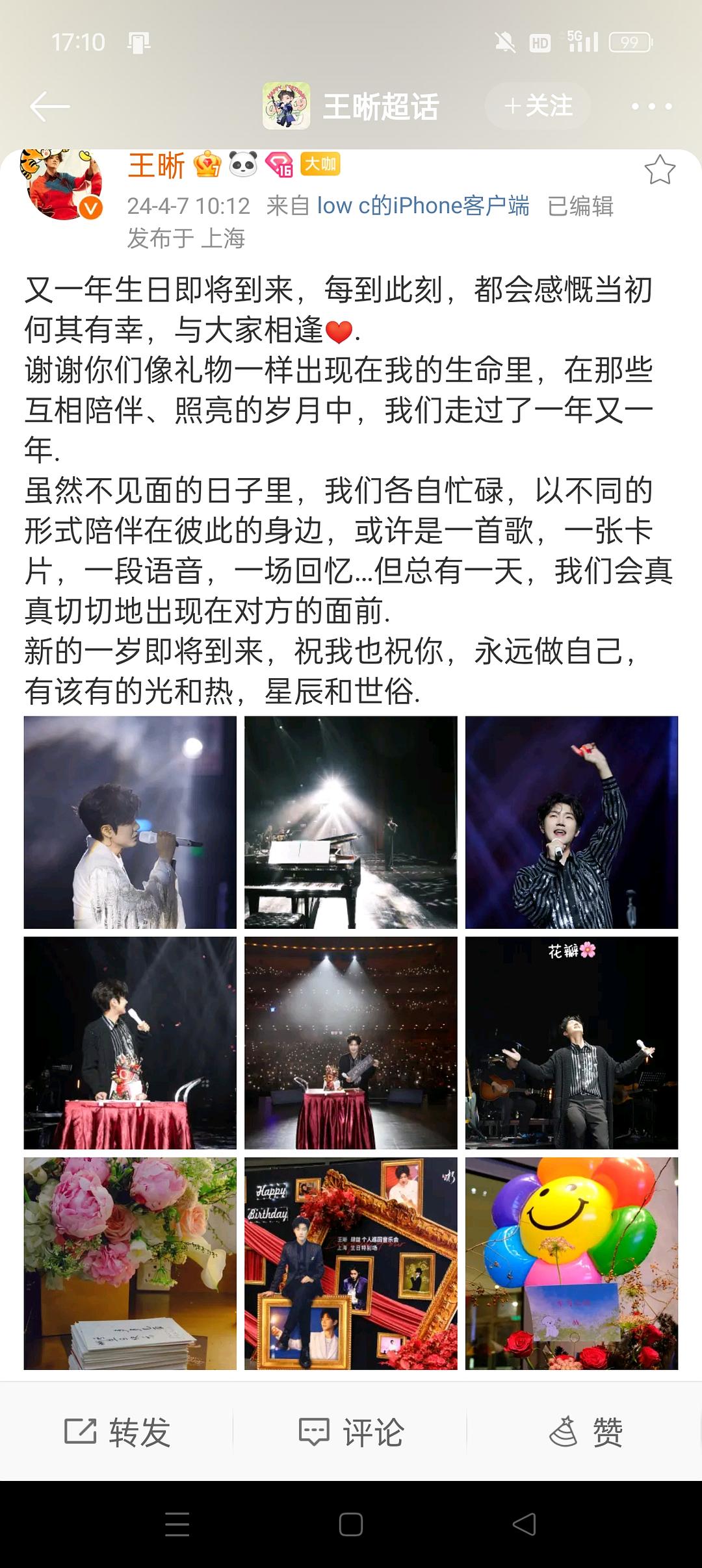Open the low c的iPhone客户端 source link

coord(422,206)
